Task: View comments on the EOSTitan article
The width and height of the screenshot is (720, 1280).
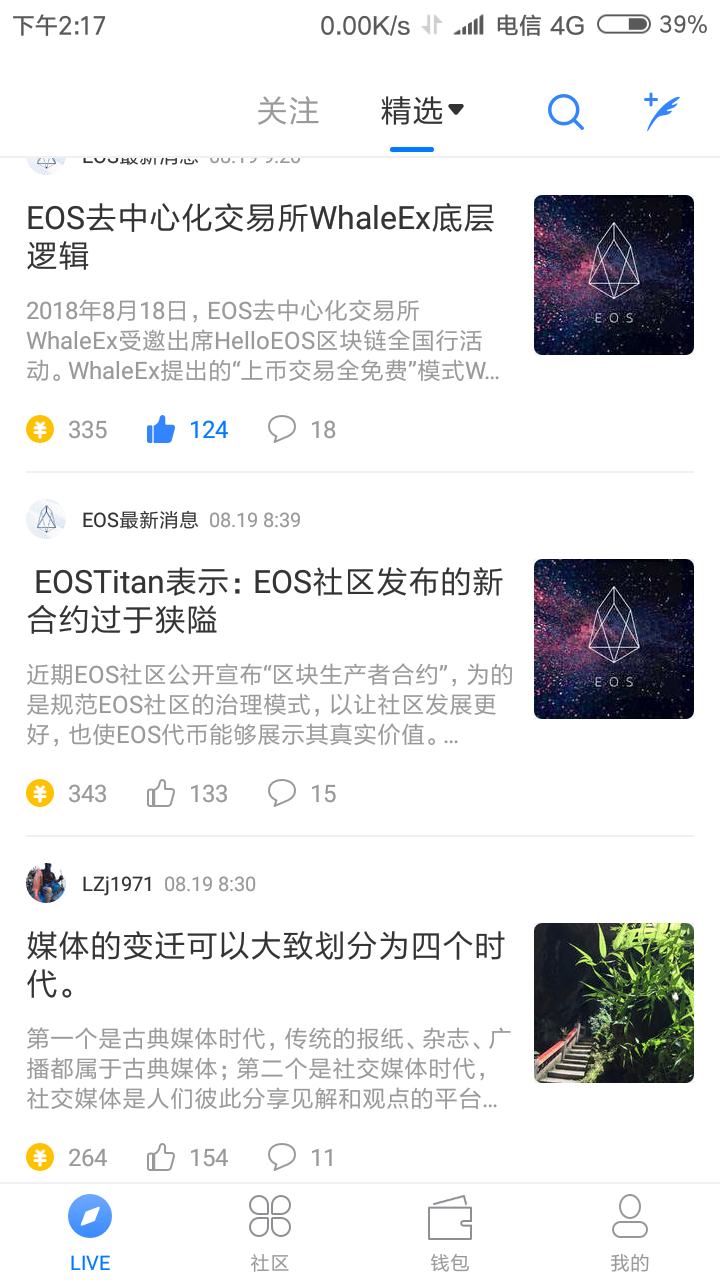Action: [282, 794]
